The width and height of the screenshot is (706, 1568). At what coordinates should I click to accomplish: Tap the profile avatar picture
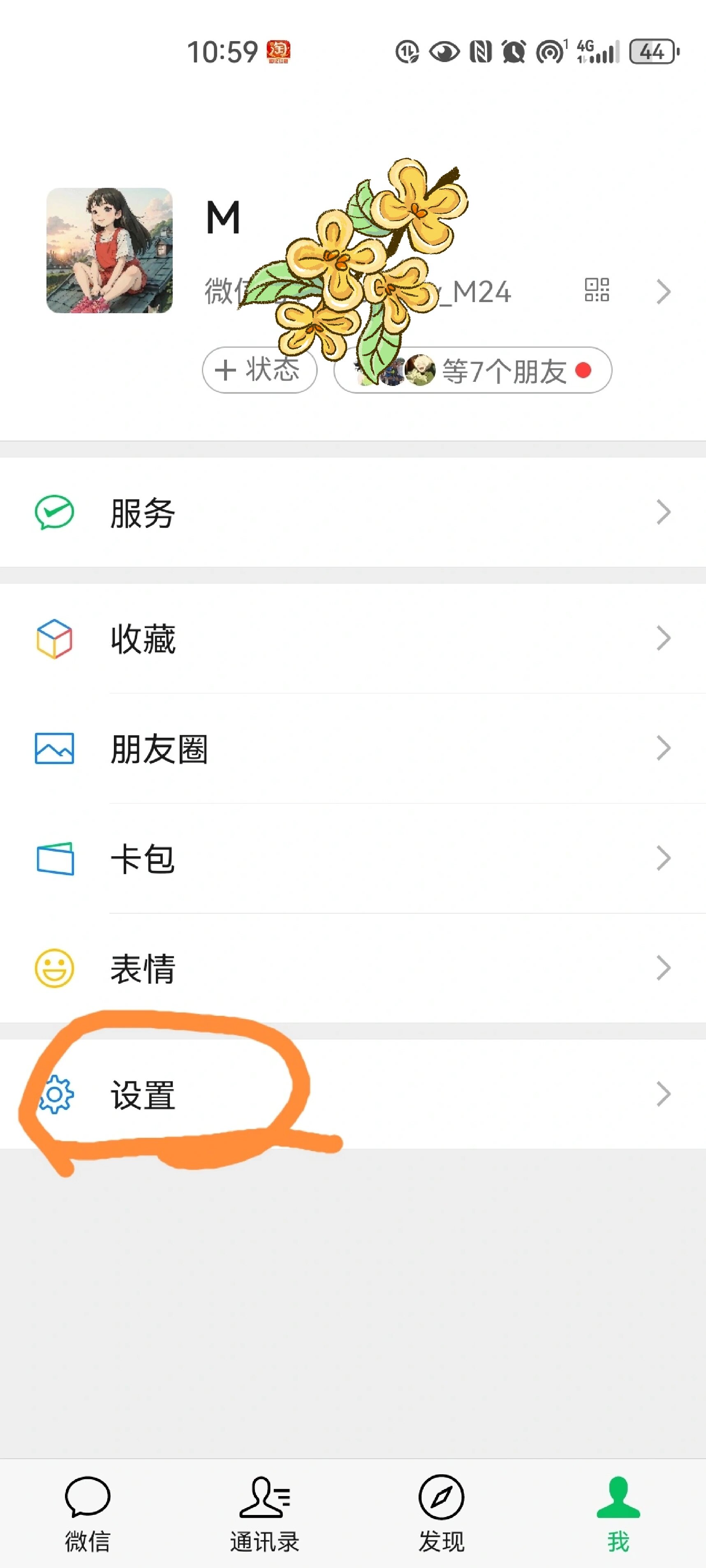pos(110,250)
